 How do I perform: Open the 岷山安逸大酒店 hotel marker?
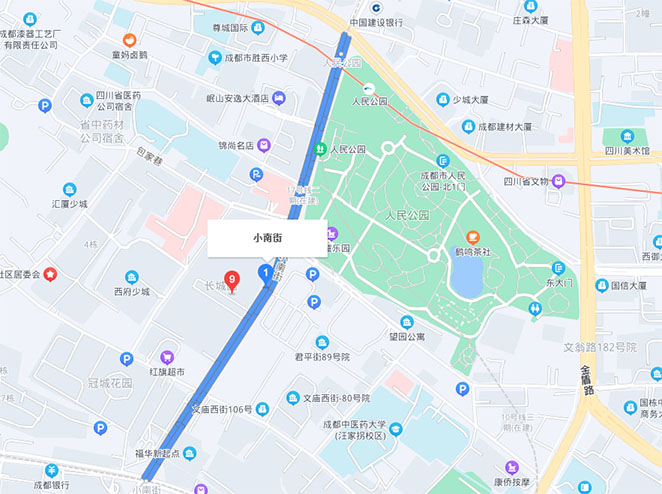pos(279,98)
